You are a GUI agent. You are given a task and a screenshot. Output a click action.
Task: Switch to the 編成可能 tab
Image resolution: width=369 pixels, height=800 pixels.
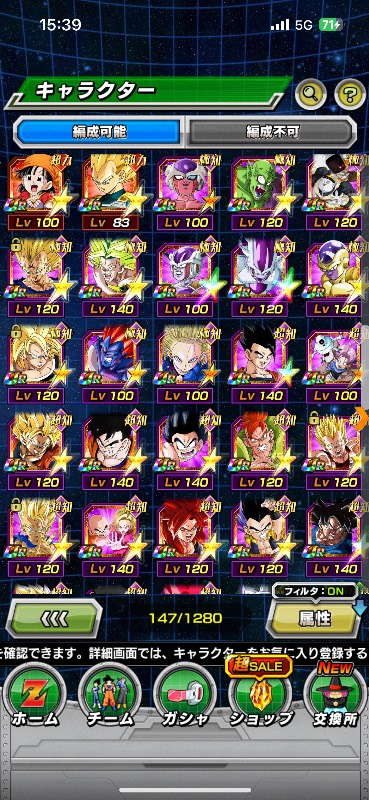click(x=100, y=132)
